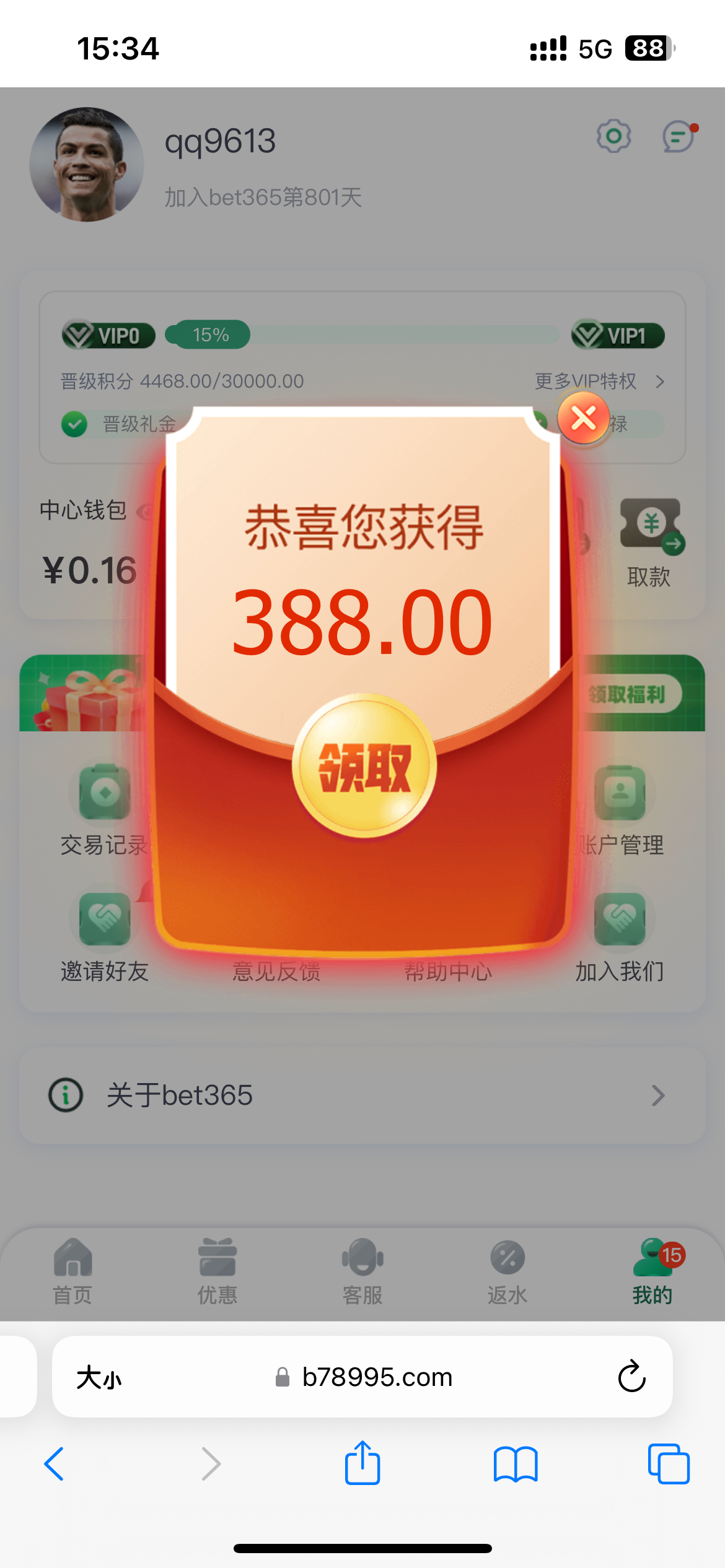Go back in the browser
This screenshot has width=725, height=1568.
coord(55,1464)
